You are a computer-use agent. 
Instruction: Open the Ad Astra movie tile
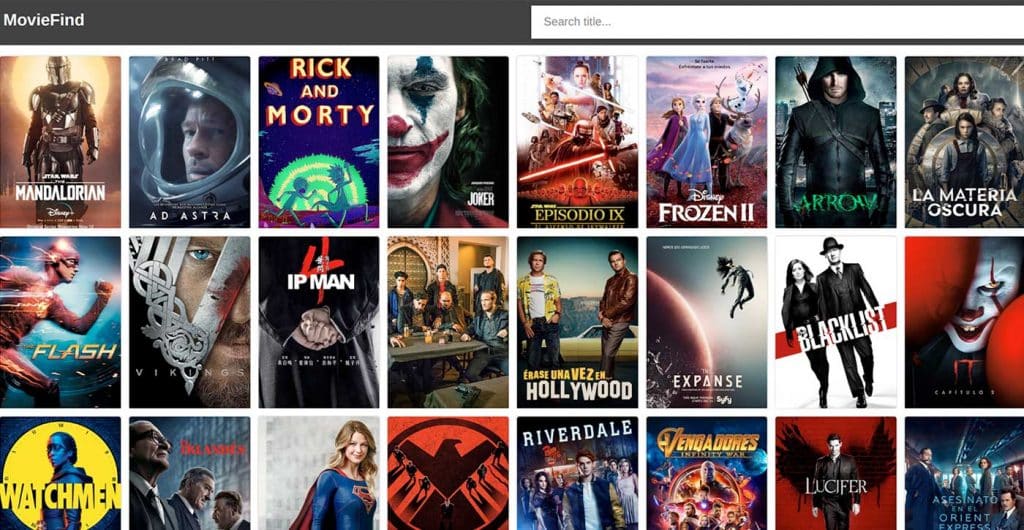click(x=189, y=142)
